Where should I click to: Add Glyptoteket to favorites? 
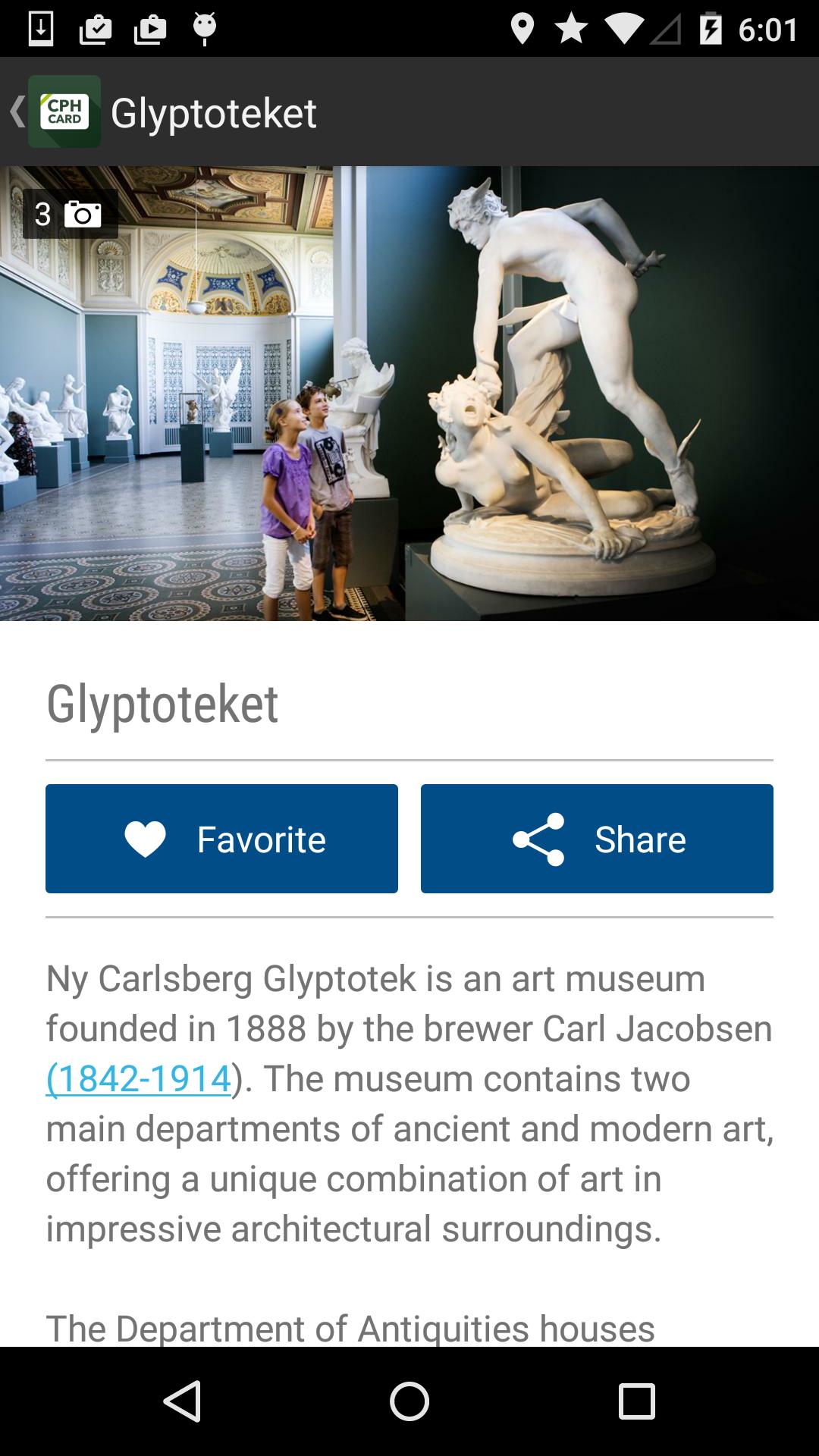point(221,839)
